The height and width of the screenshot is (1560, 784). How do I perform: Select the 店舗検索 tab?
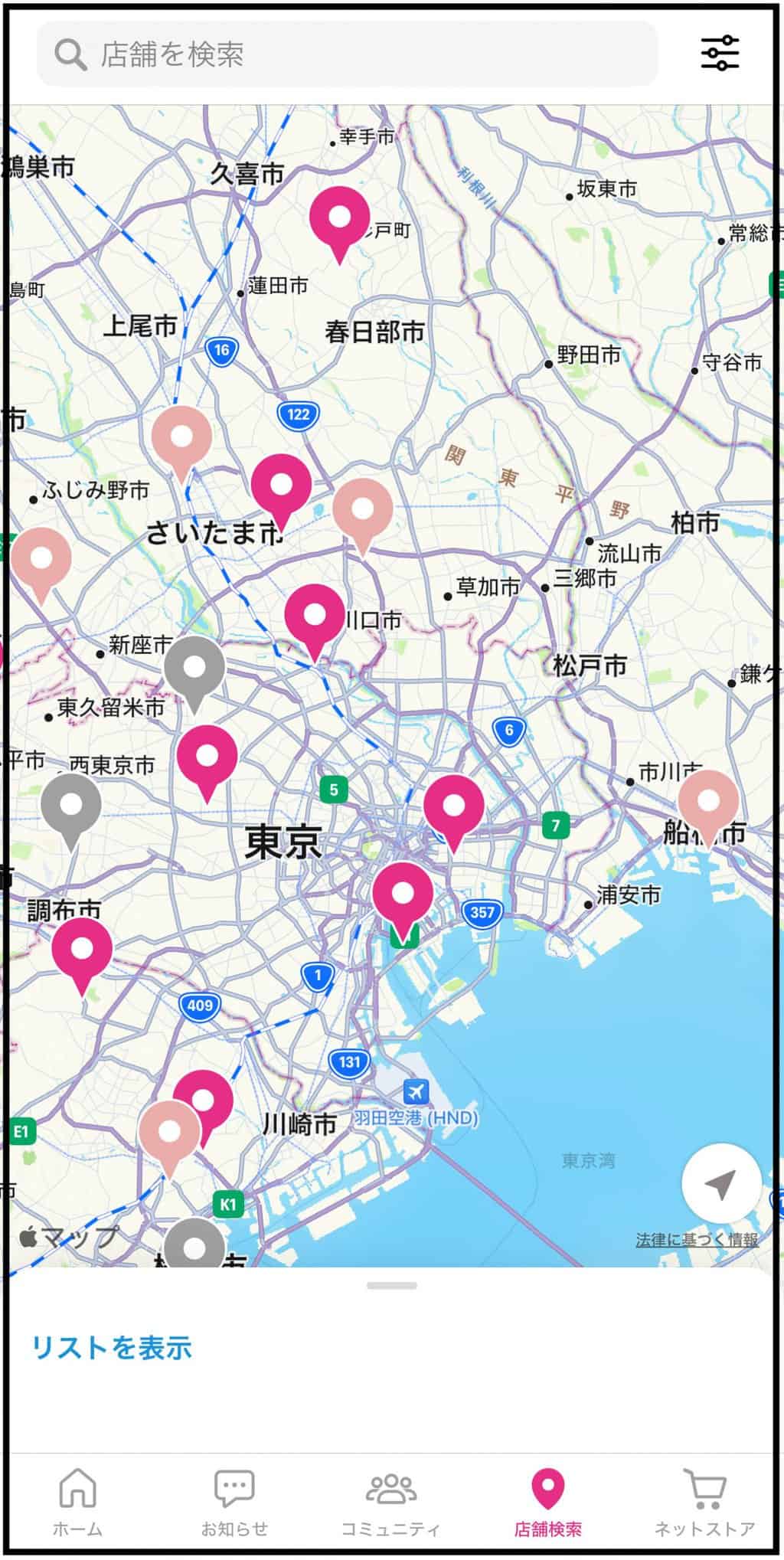(548, 1503)
